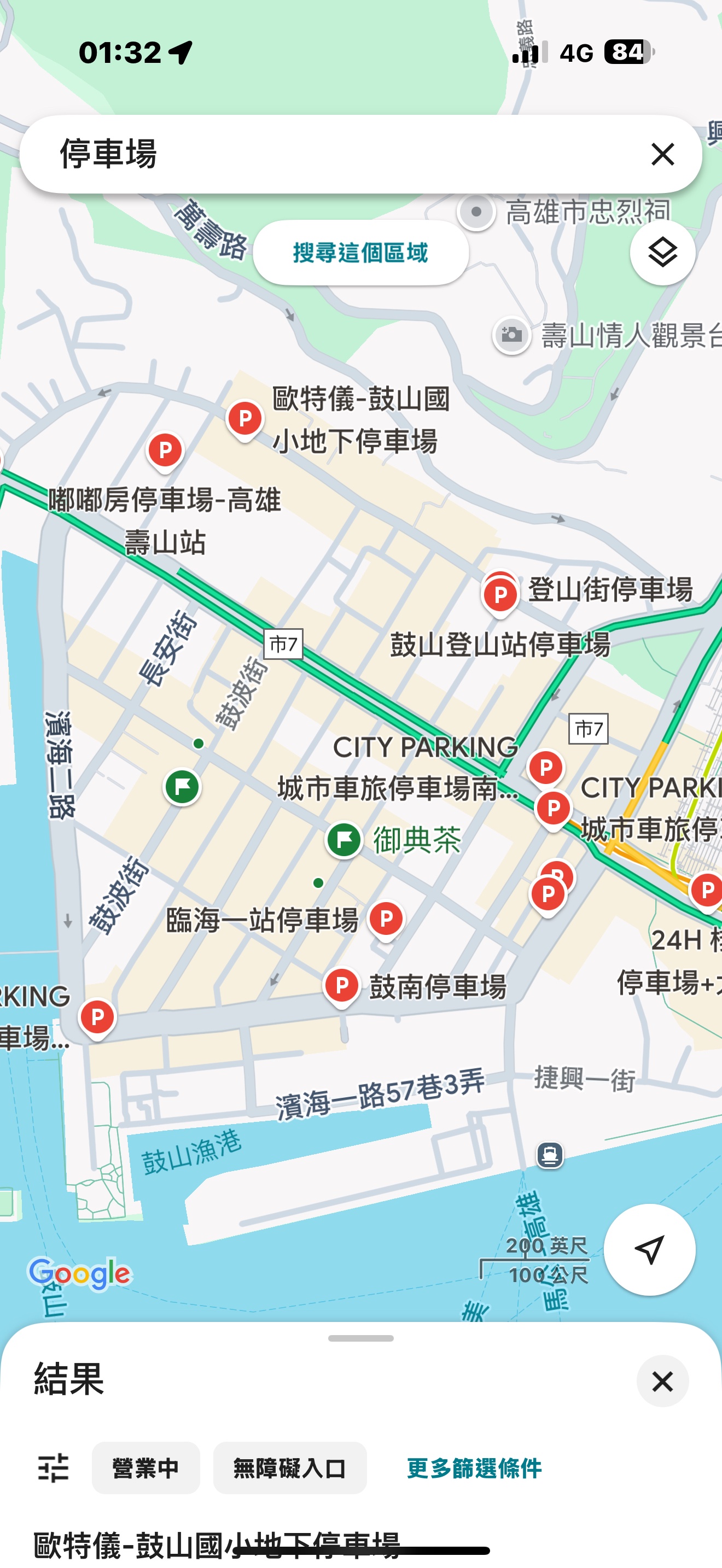Open the filter settings icon

coord(53,1467)
